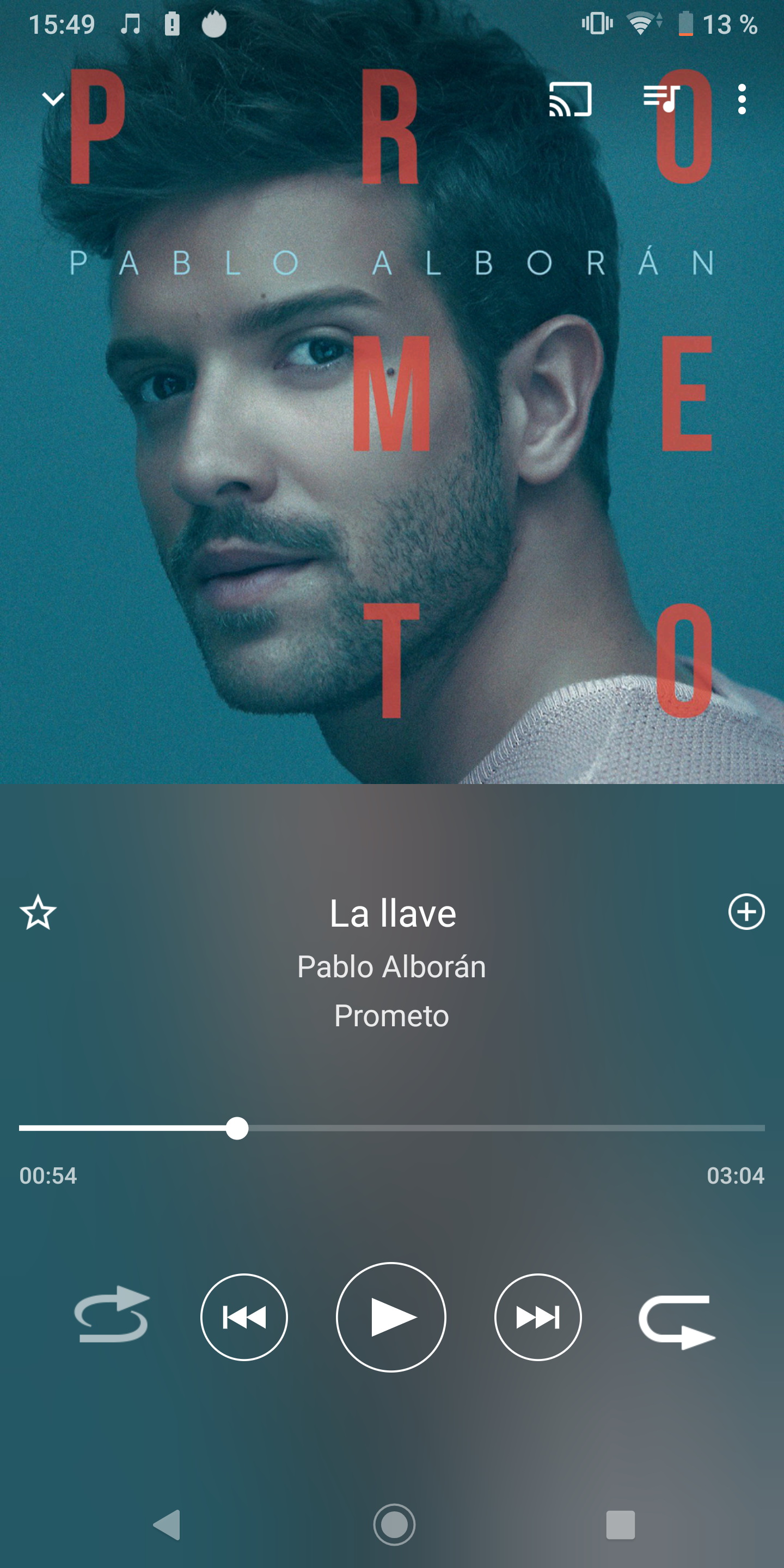Open the recent apps view

(620, 1525)
